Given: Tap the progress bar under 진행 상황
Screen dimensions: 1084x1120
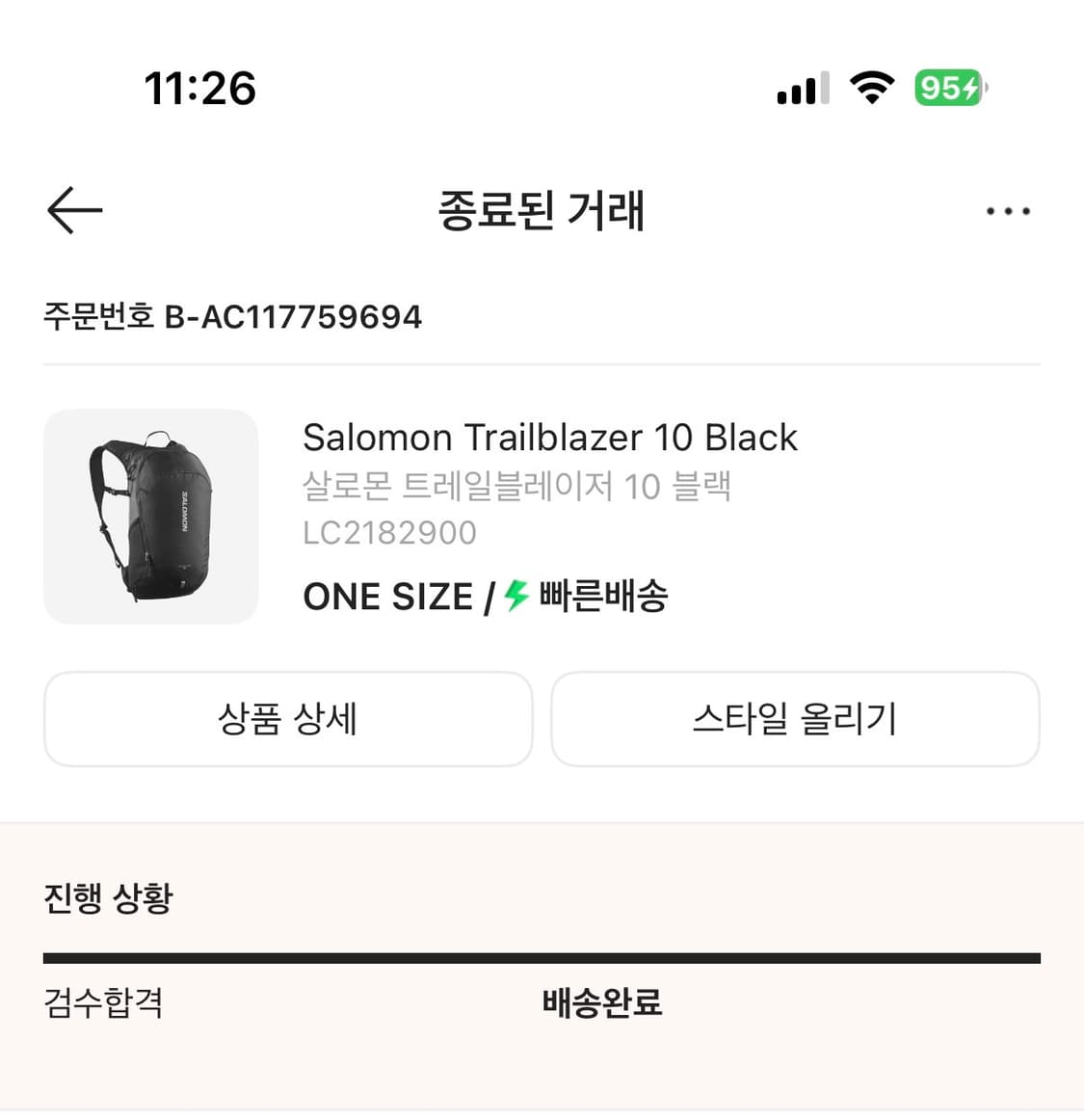Looking at the screenshot, I should click(x=542, y=958).
